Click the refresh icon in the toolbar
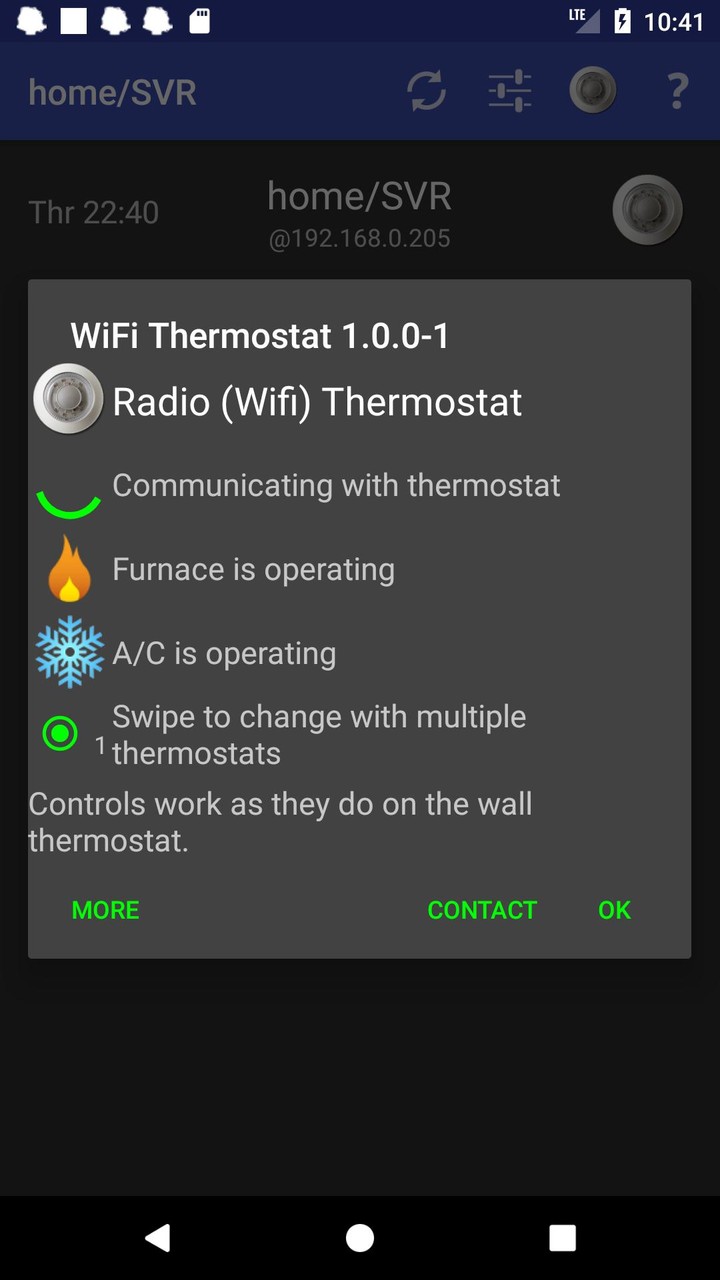Screen dimensions: 720x1280 pos(426,90)
